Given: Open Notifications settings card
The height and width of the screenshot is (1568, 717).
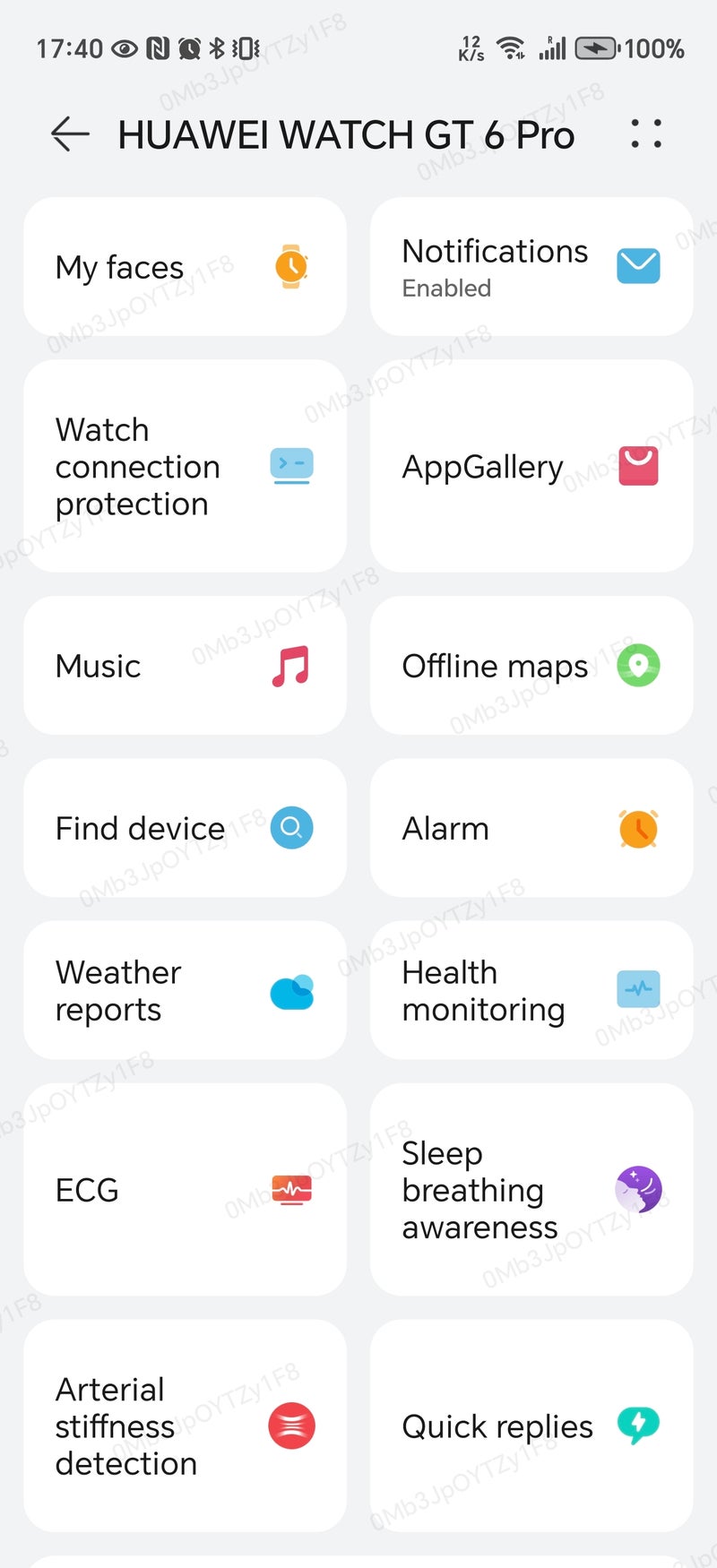Looking at the screenshot, I should click(531, 267).
